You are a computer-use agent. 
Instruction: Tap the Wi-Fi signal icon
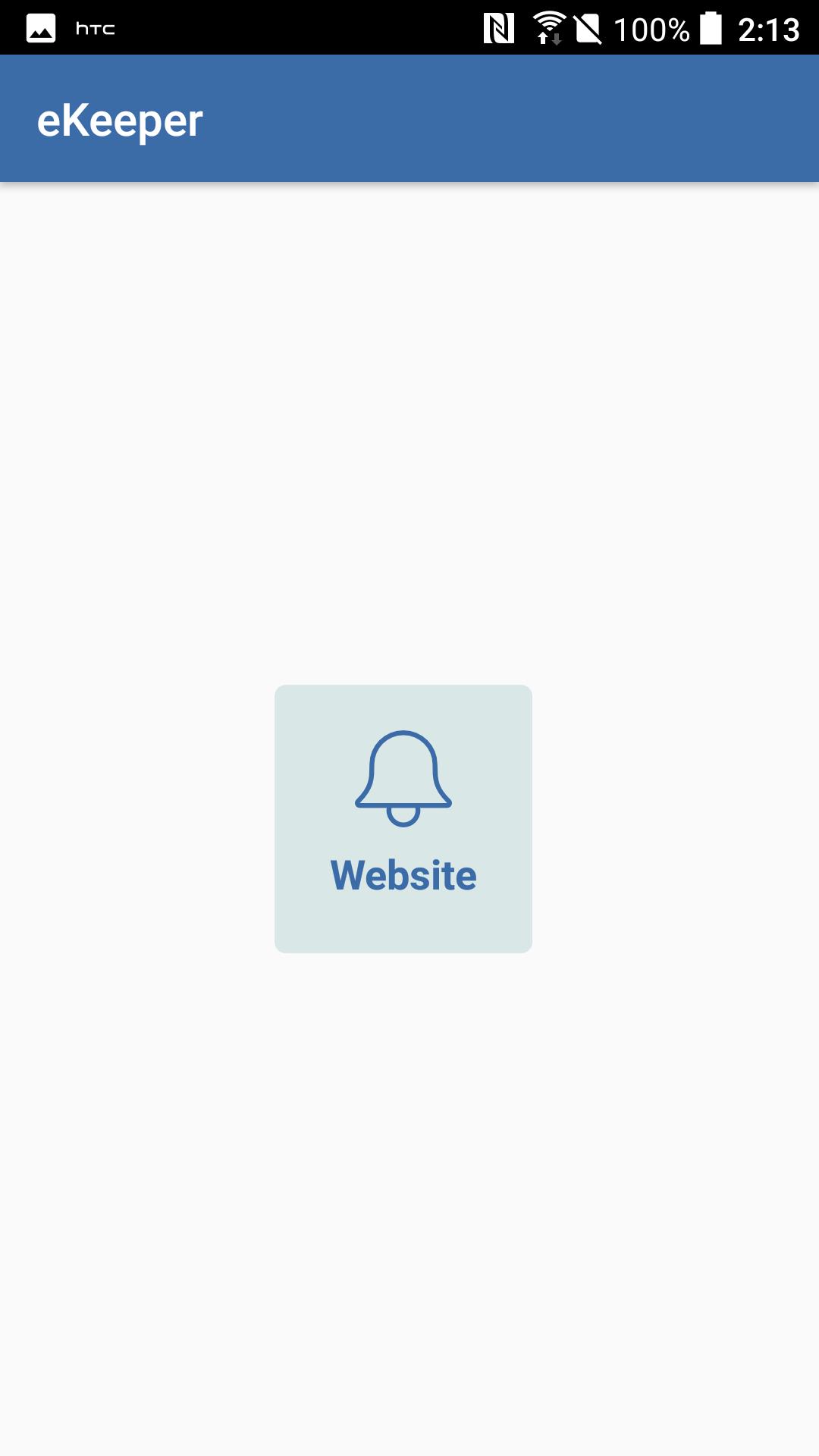click(548, 24)
